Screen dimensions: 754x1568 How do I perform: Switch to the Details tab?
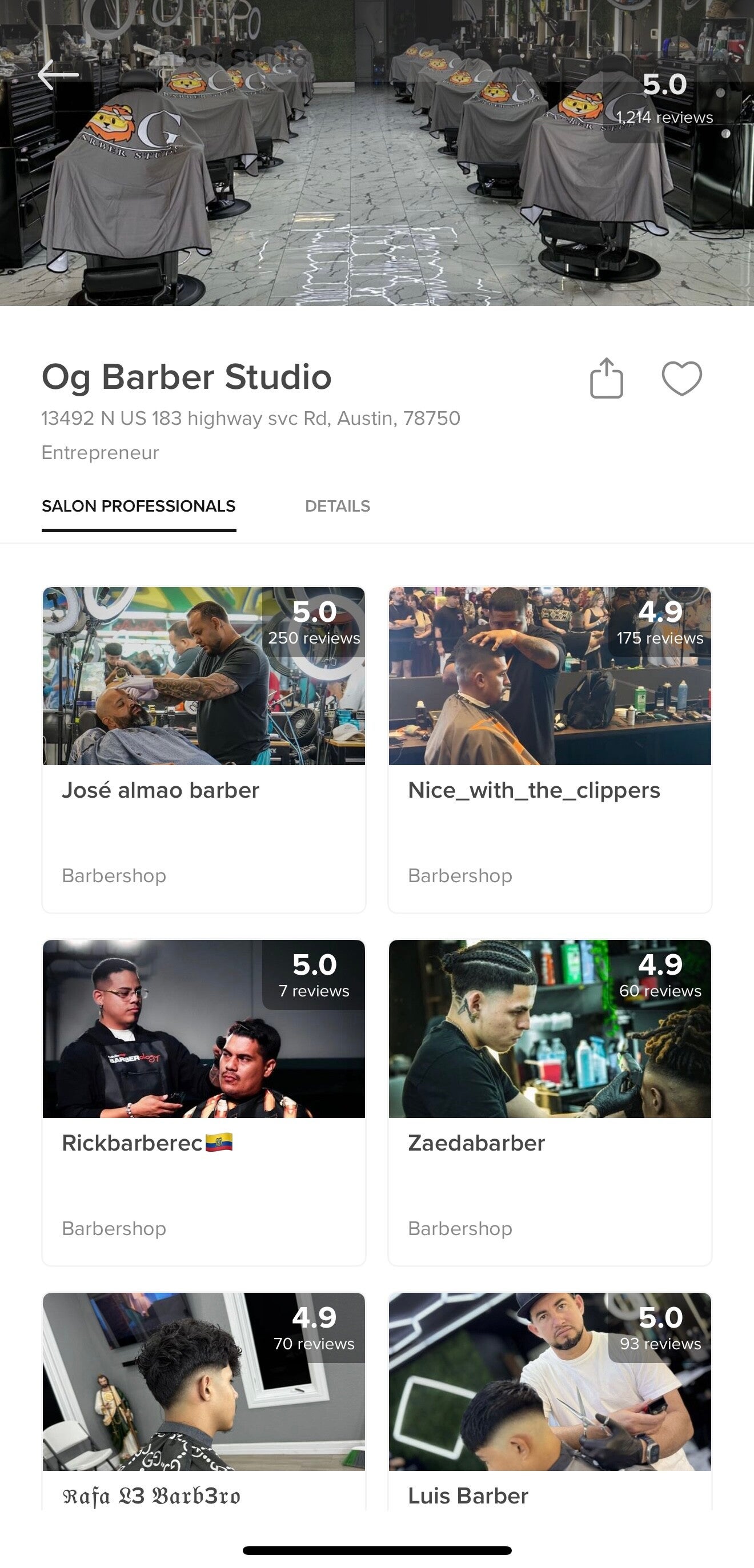point(338,506)
